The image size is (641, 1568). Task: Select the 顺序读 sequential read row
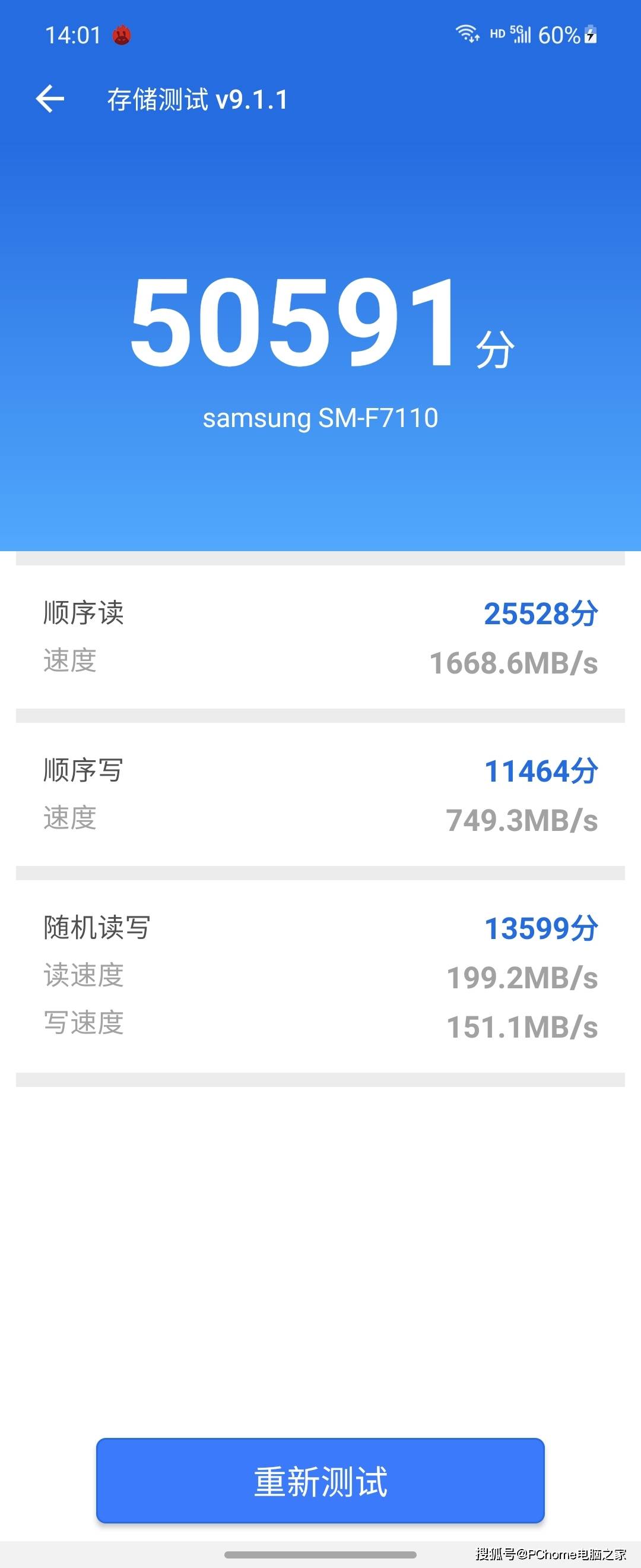pos(320,636)
